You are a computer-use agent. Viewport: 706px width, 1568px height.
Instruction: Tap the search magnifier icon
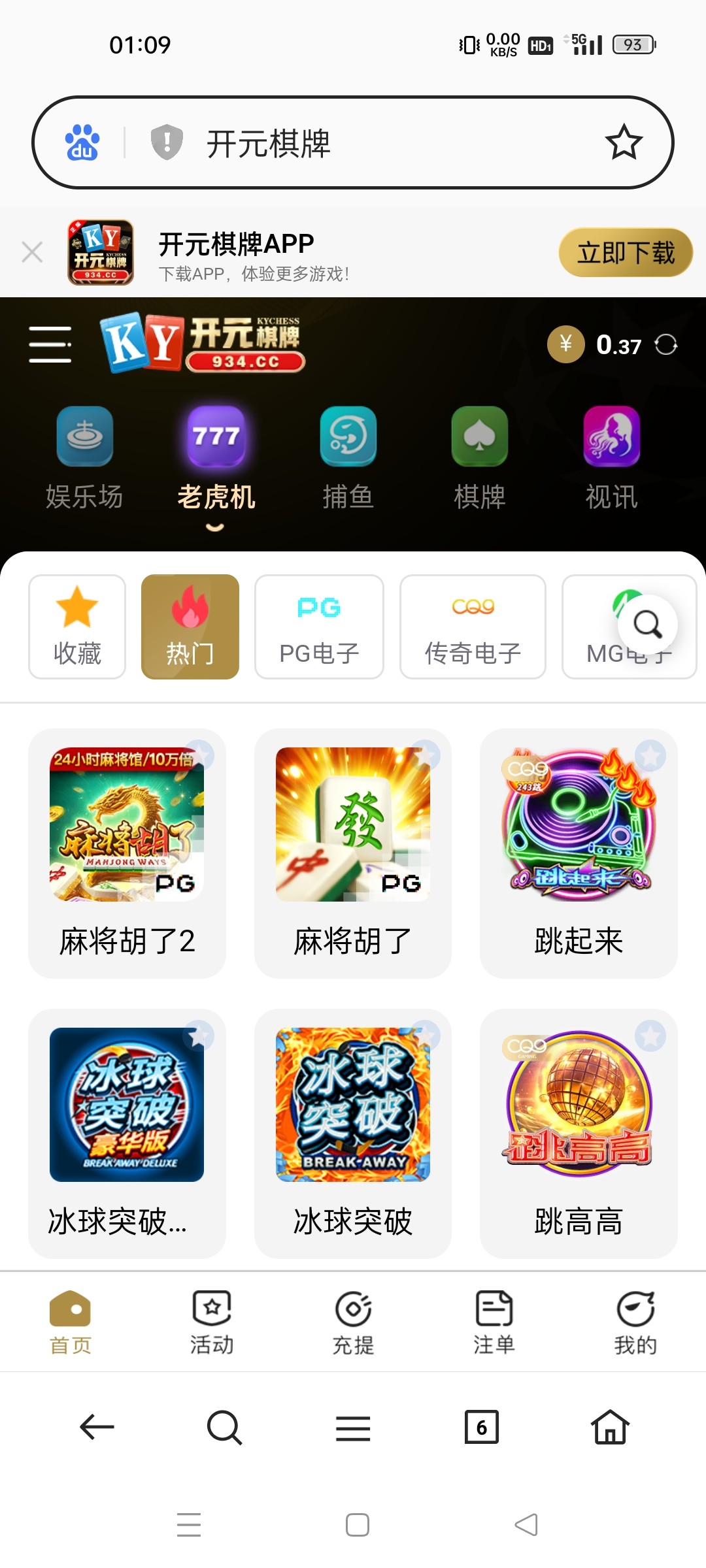coord(647,625)
